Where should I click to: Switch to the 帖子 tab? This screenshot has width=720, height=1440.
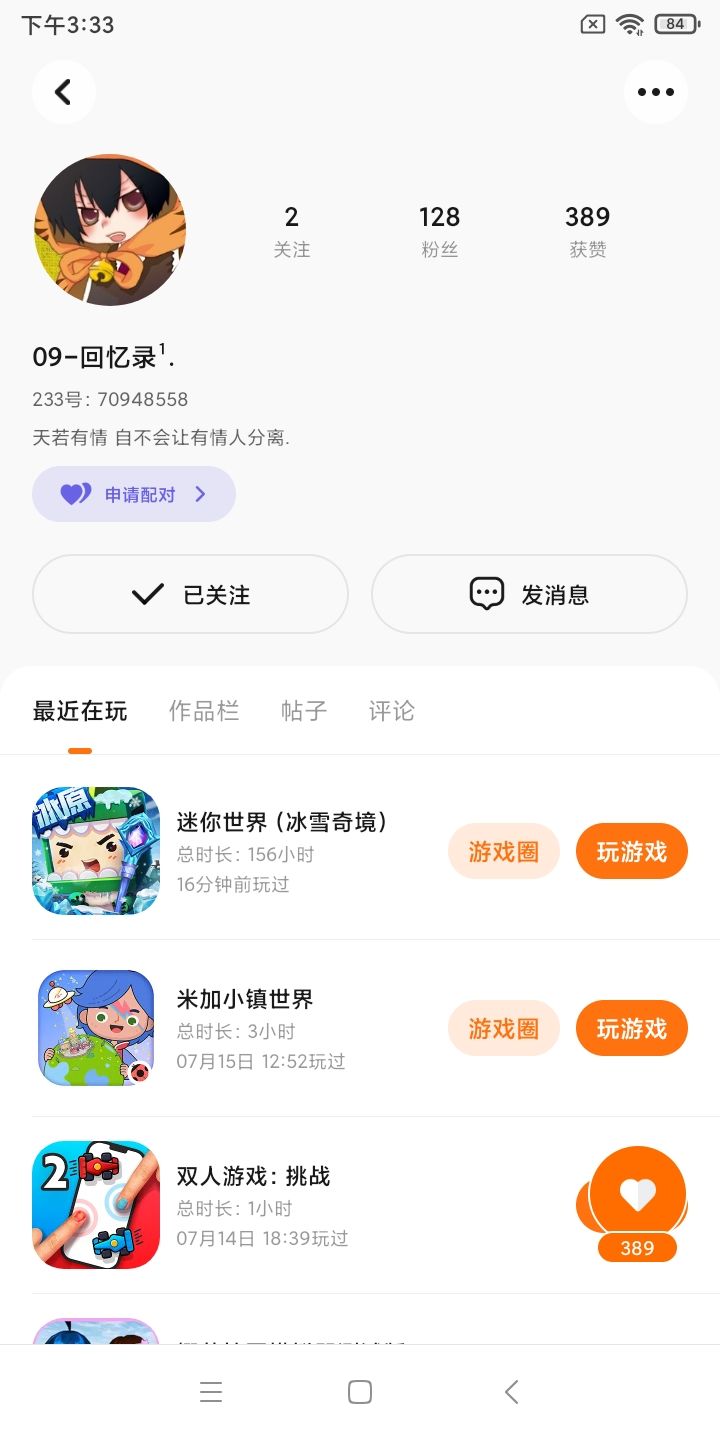304,711
